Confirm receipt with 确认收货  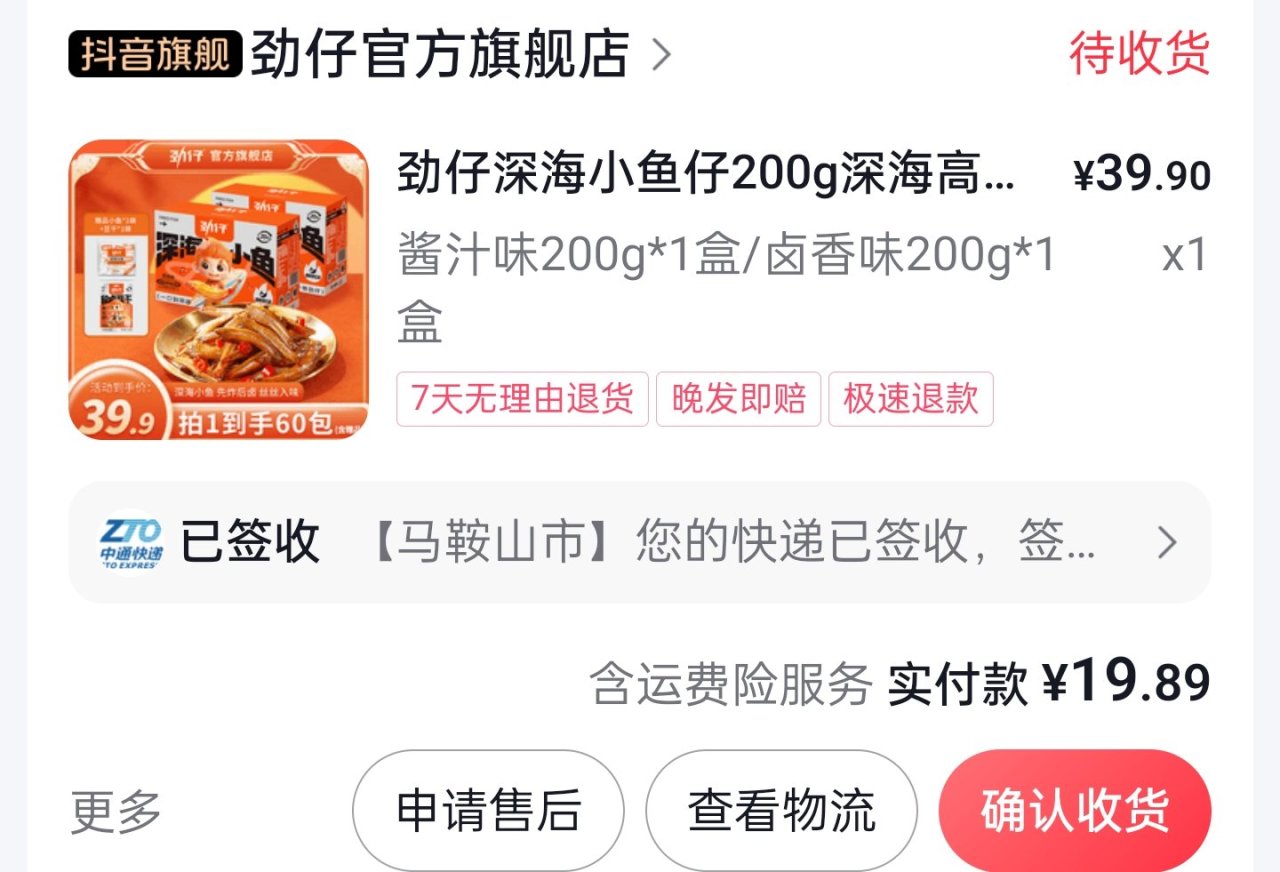[x=1074, y=810]
